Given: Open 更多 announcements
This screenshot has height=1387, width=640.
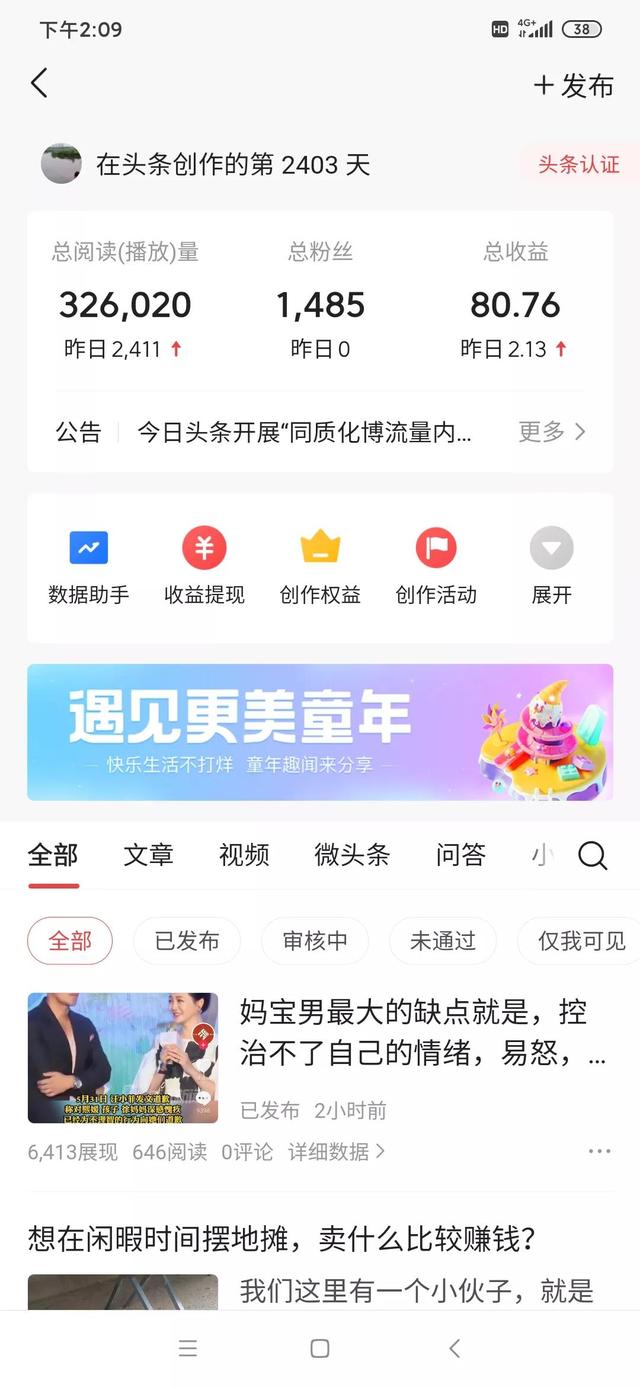Looking at the screenshot, I should [552, 432].
